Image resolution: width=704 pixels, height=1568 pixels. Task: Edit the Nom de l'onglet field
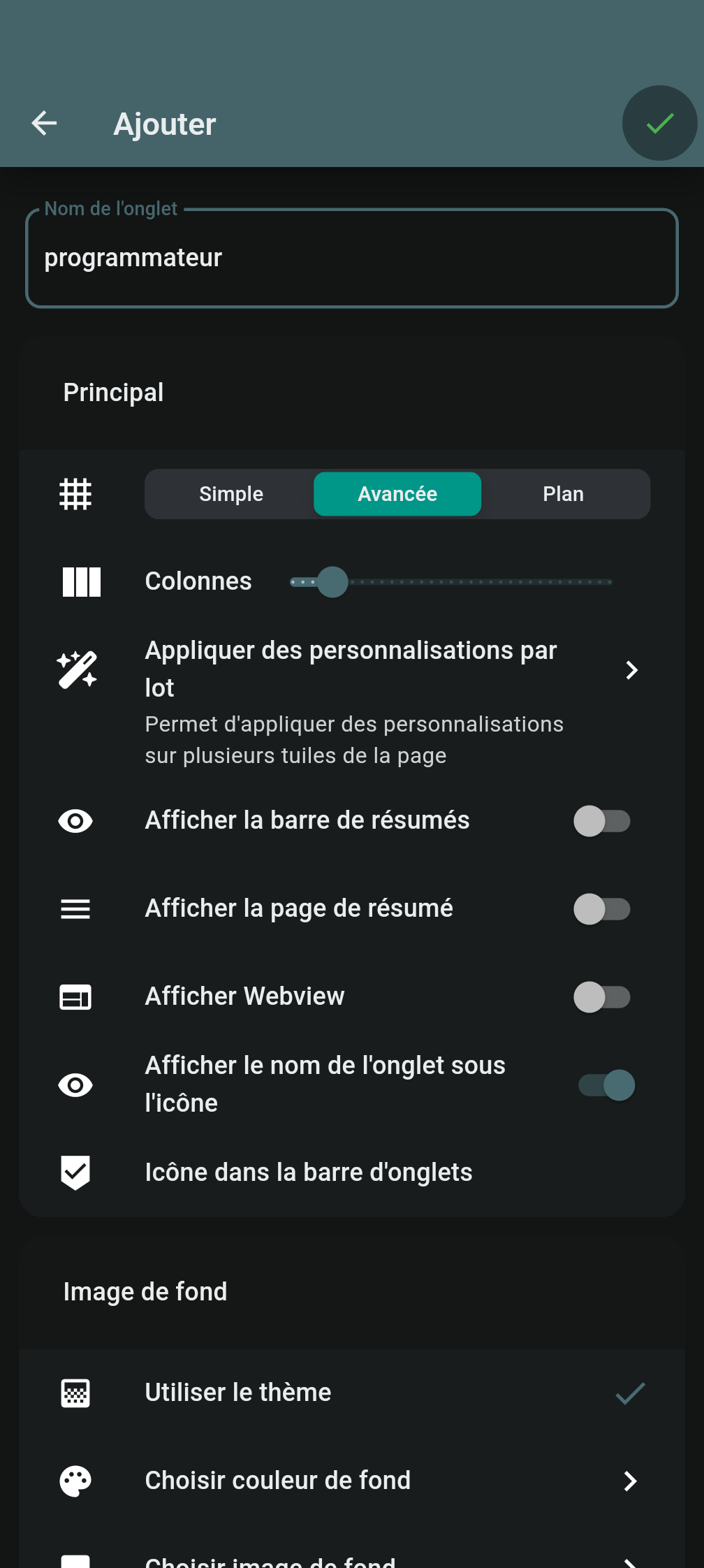(x=352, y=259)
